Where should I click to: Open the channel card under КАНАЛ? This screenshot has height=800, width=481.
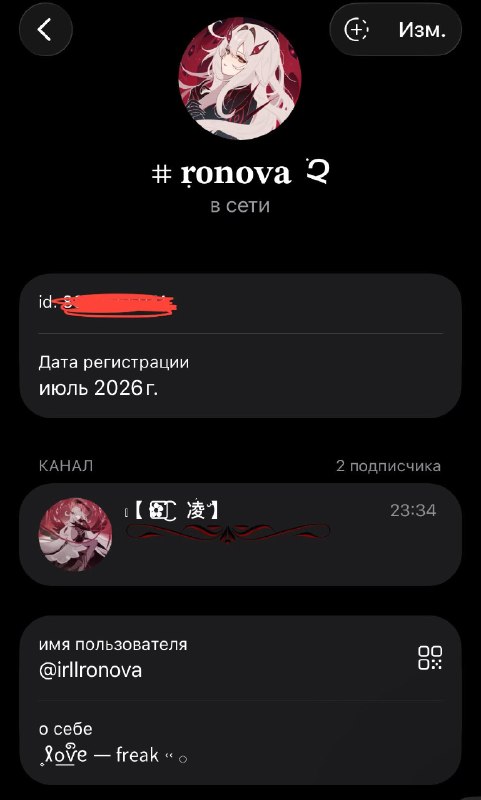(x=240, y=534)
